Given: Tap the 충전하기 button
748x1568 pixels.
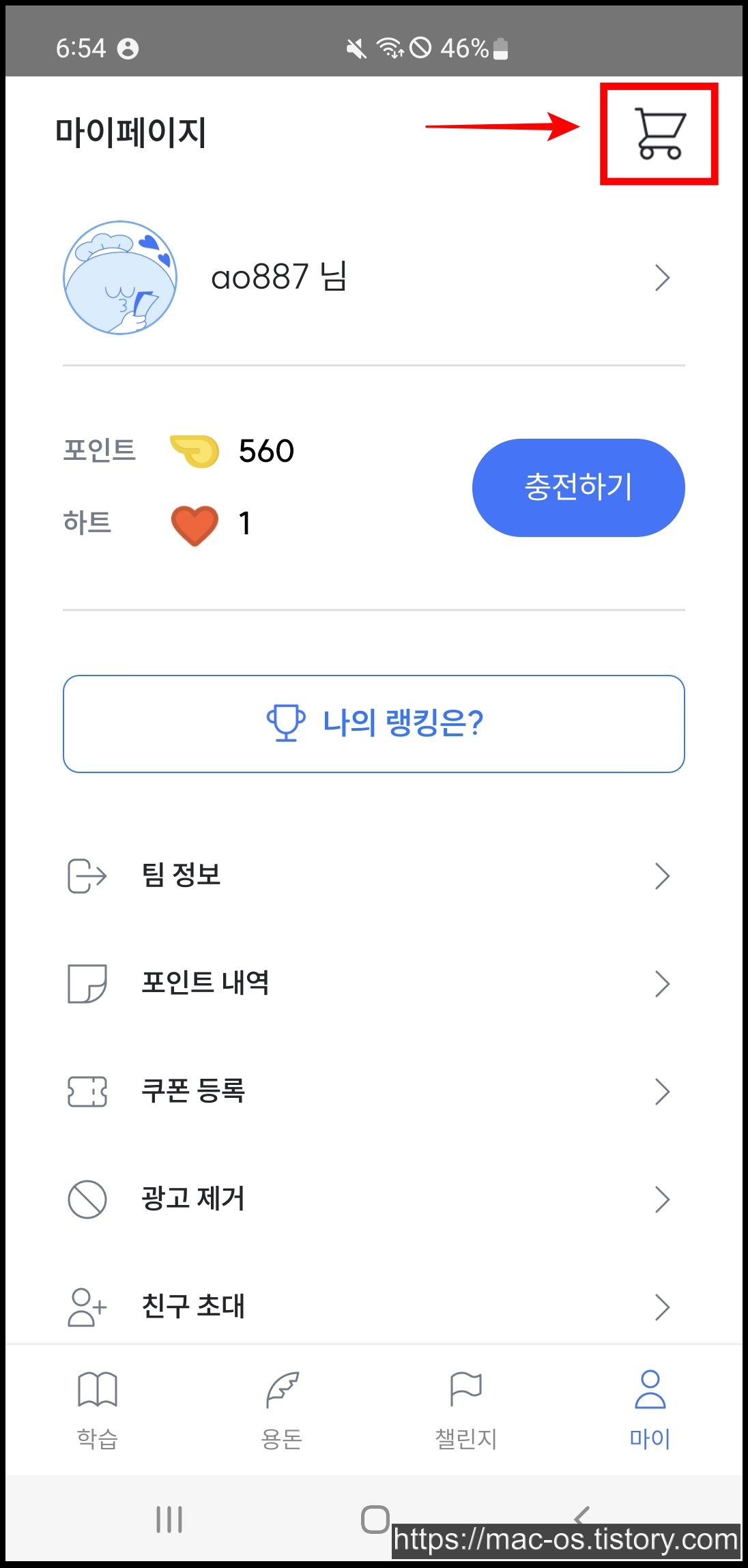Looking at the screenshot, I should click(x=578, y=487).
